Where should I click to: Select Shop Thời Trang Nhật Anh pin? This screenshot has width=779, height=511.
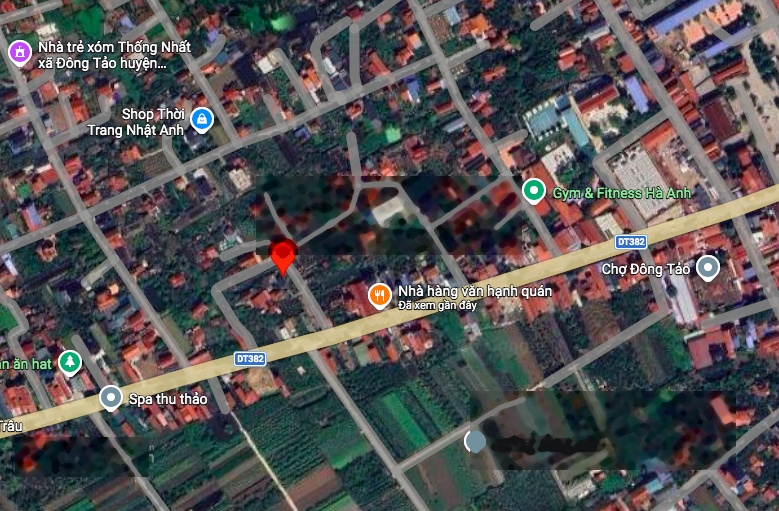click(x=202, y=121)
